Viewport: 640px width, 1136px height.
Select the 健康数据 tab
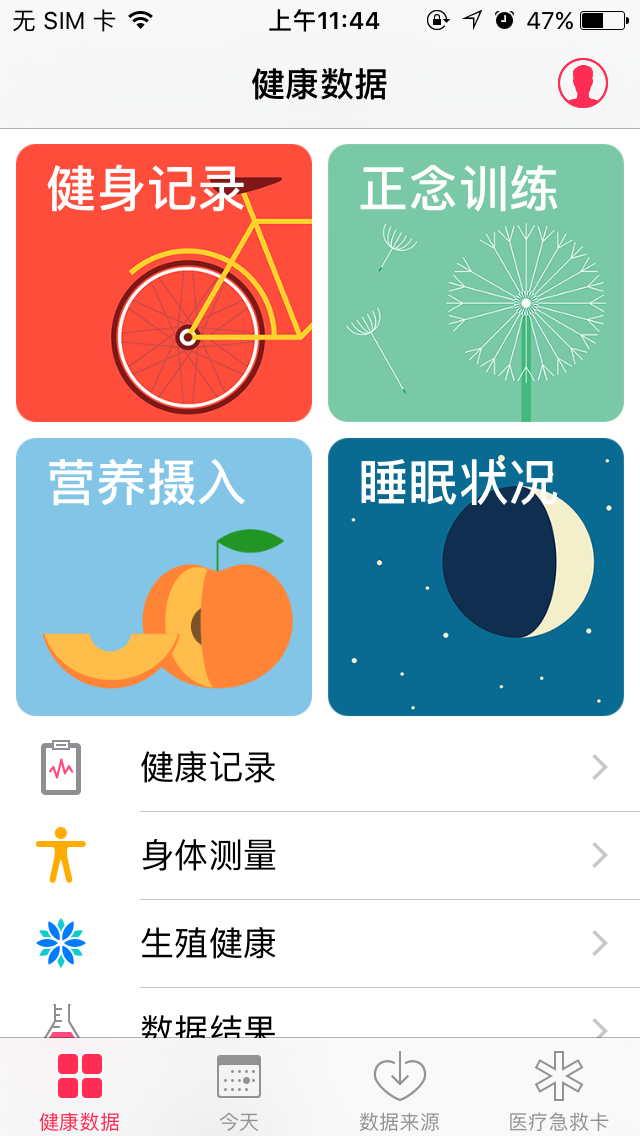pyautogui.click(x=80, y=1090)
